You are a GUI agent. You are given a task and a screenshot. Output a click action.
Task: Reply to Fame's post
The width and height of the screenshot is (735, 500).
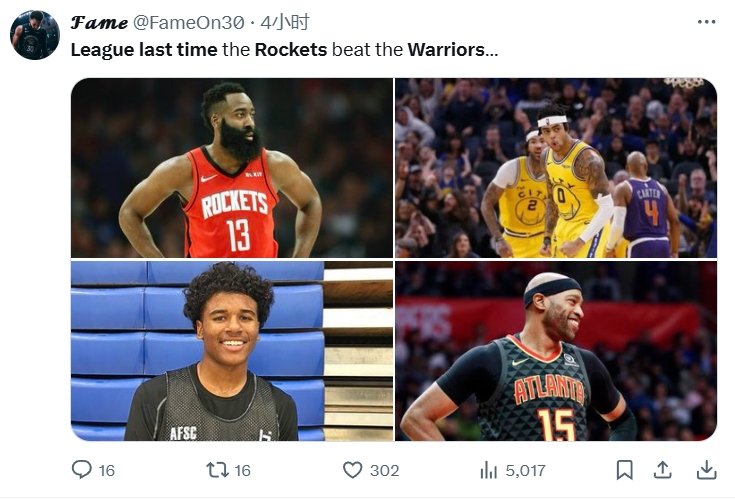(83, 470)
